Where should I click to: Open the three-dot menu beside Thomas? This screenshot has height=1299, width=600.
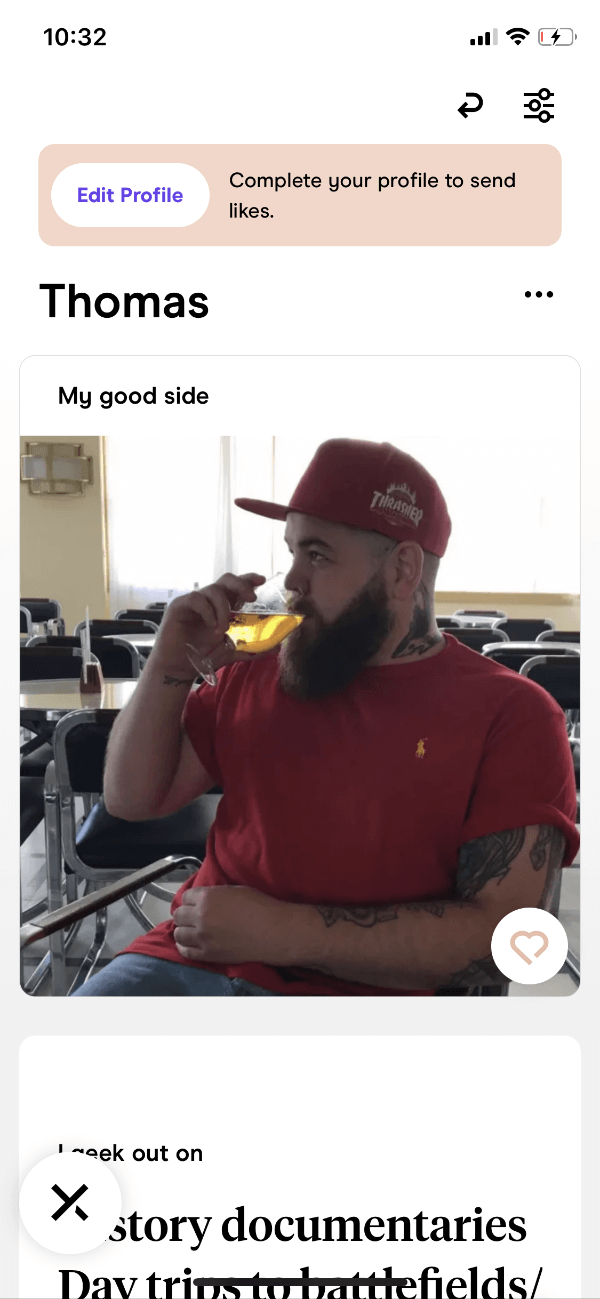539,295
